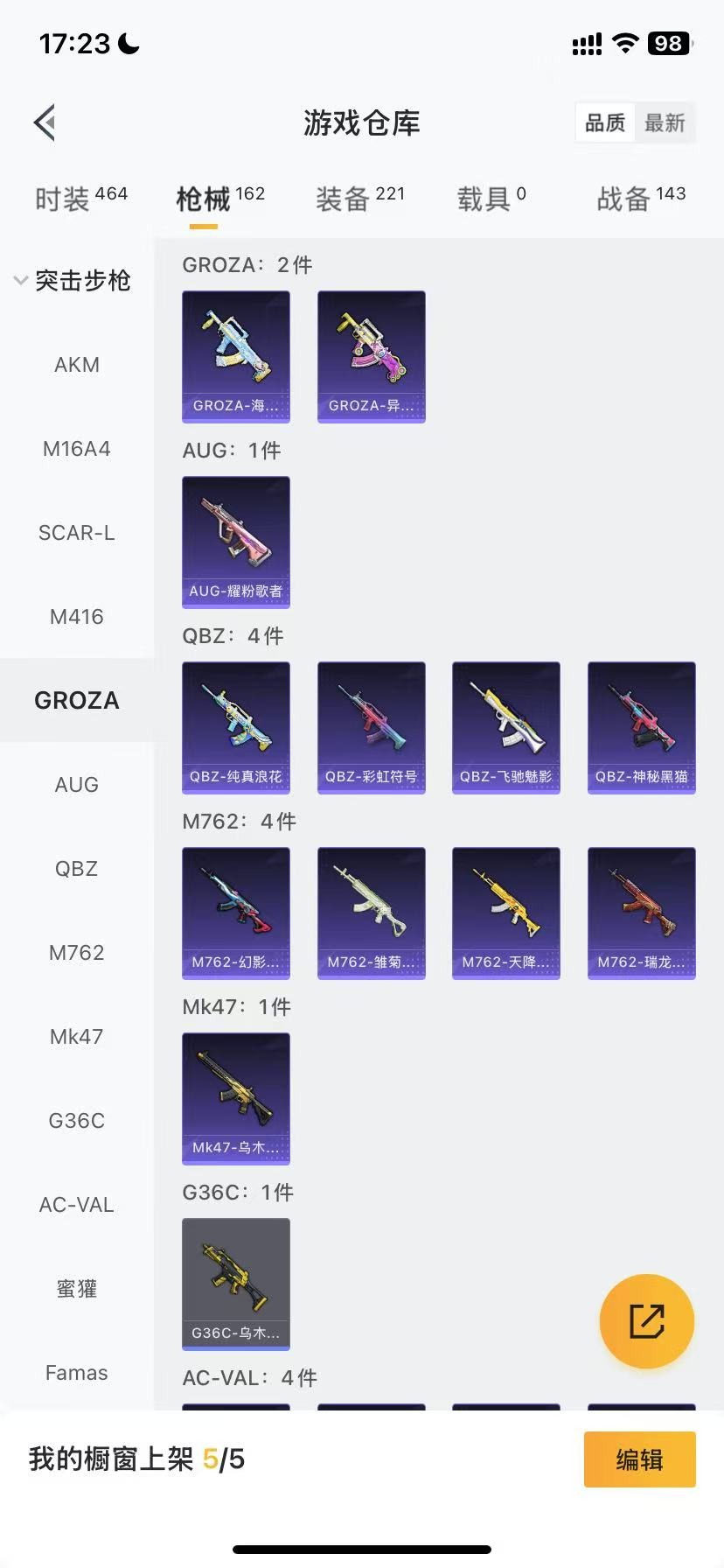Open the QBZ-纯真浪花 skin
The width and height of the screenshot is (724, 1568).
pyautogui.click(x=236, y=728)
